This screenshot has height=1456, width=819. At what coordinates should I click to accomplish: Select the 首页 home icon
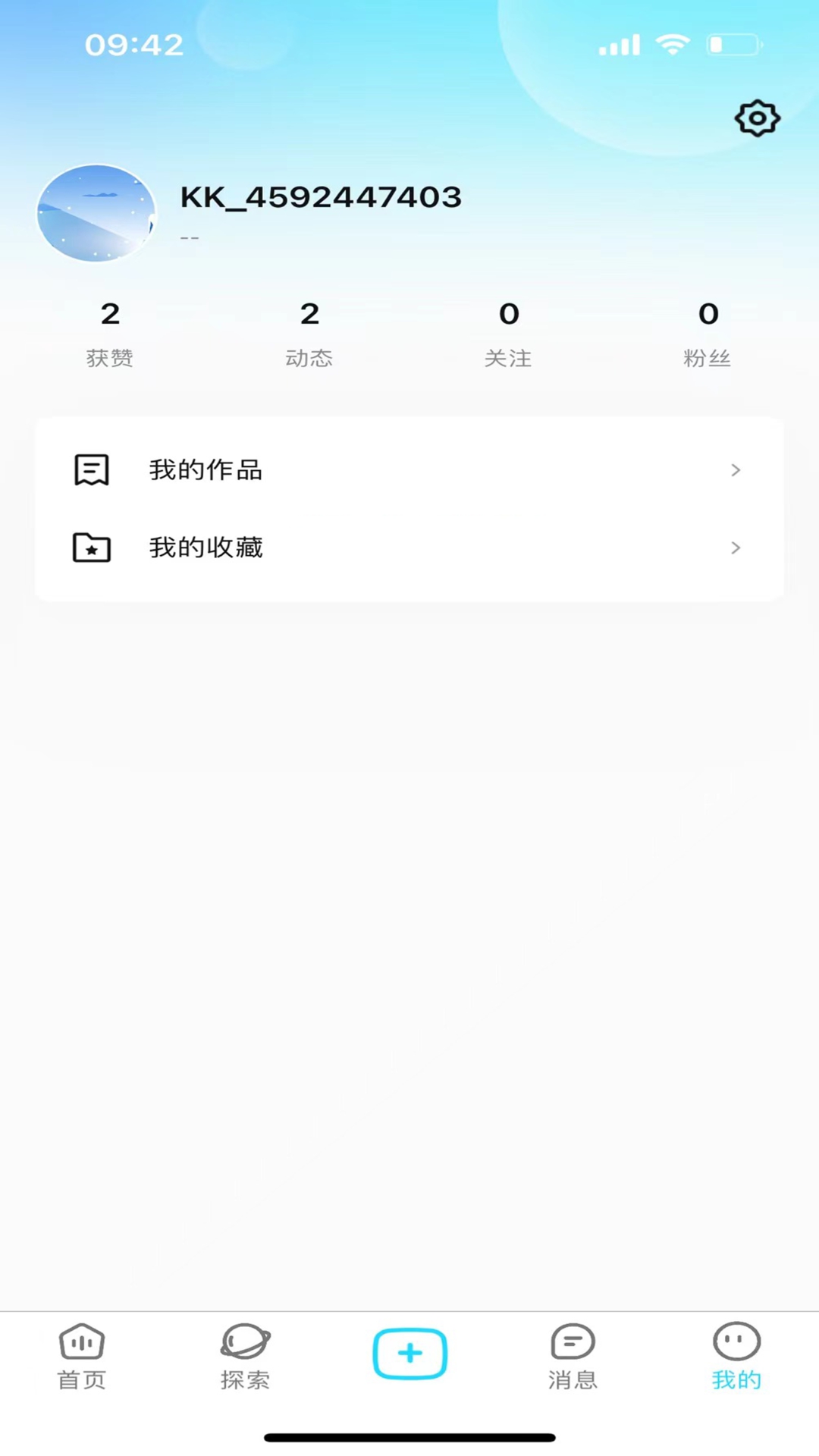[80, 1342]
